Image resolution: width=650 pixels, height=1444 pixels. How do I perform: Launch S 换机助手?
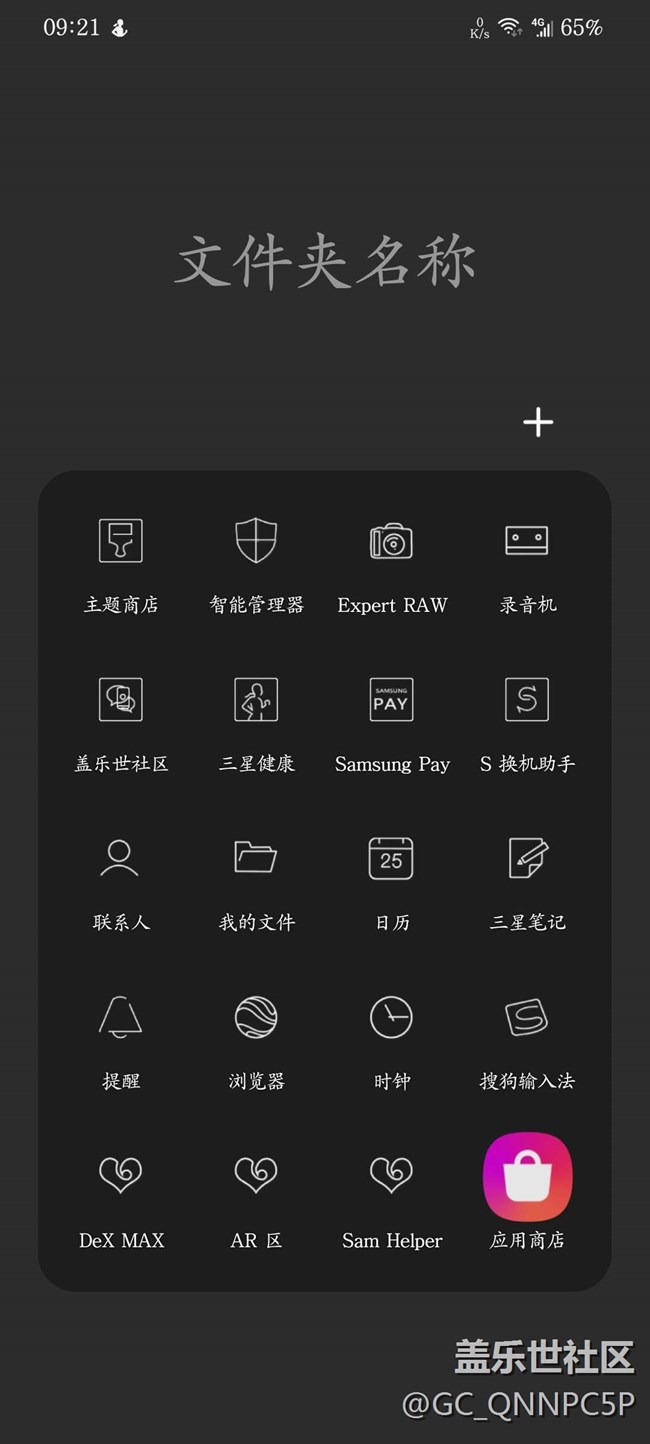coord(527,700)
